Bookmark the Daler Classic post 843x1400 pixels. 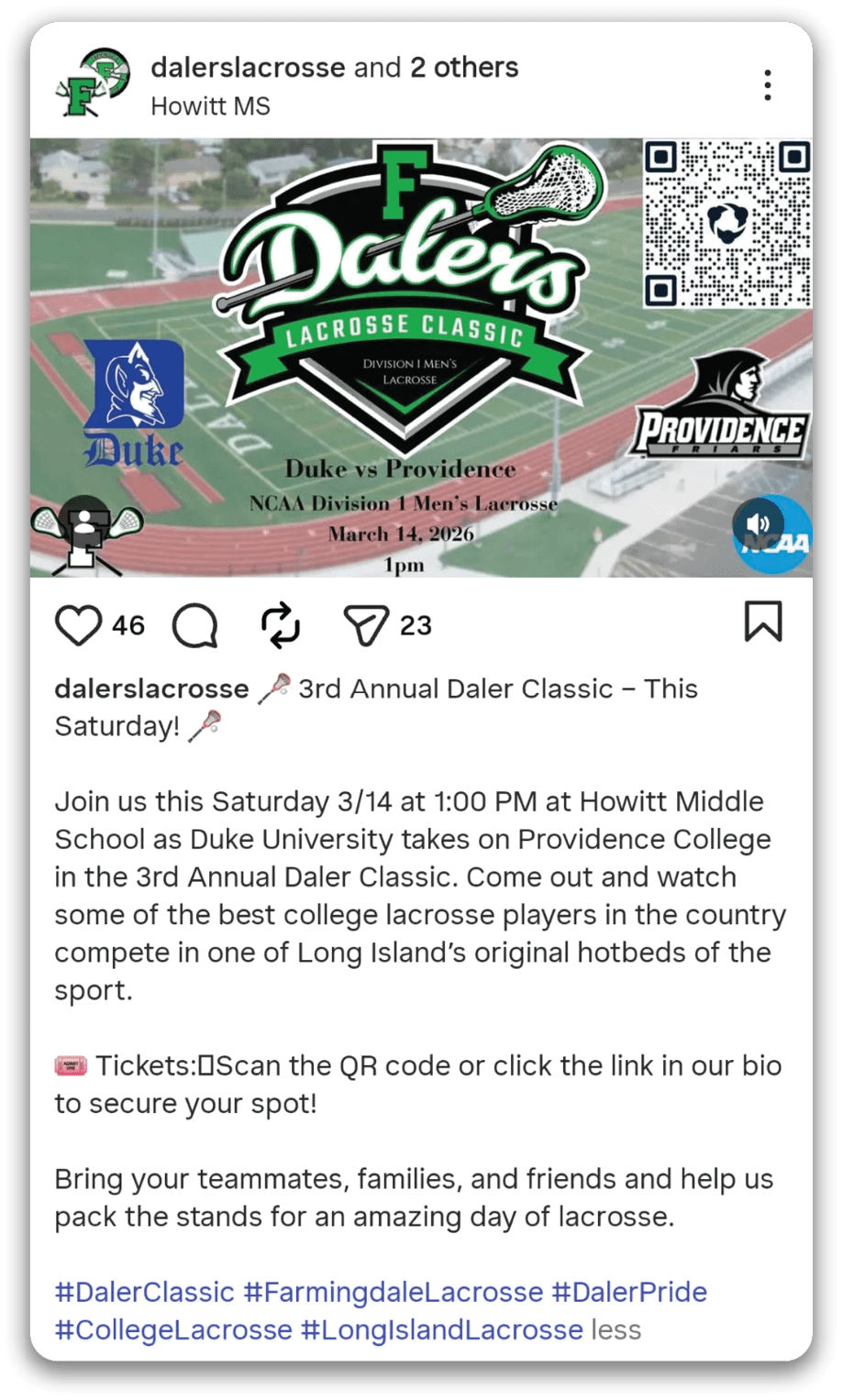(x=762, y=623)
